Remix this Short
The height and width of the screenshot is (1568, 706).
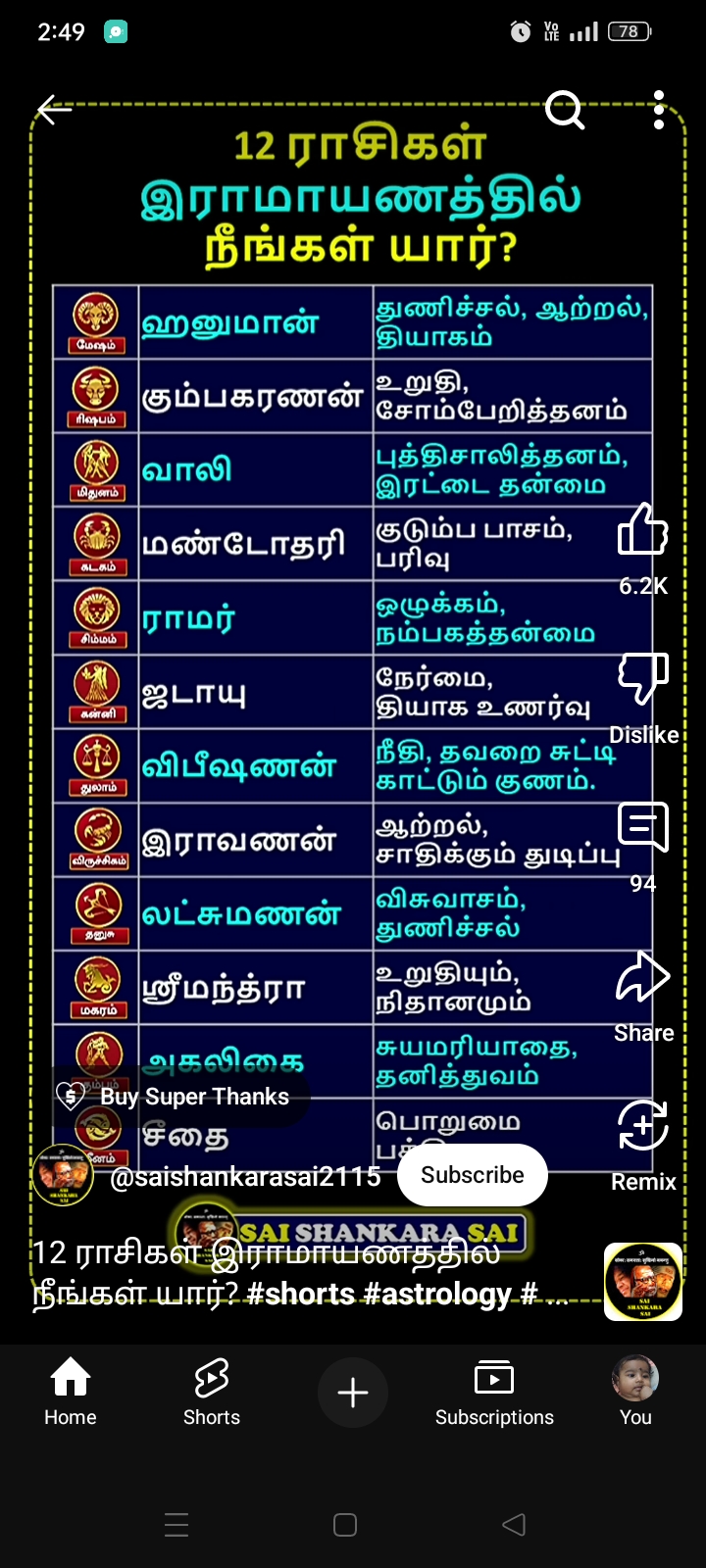click(x=643, y=1126)
